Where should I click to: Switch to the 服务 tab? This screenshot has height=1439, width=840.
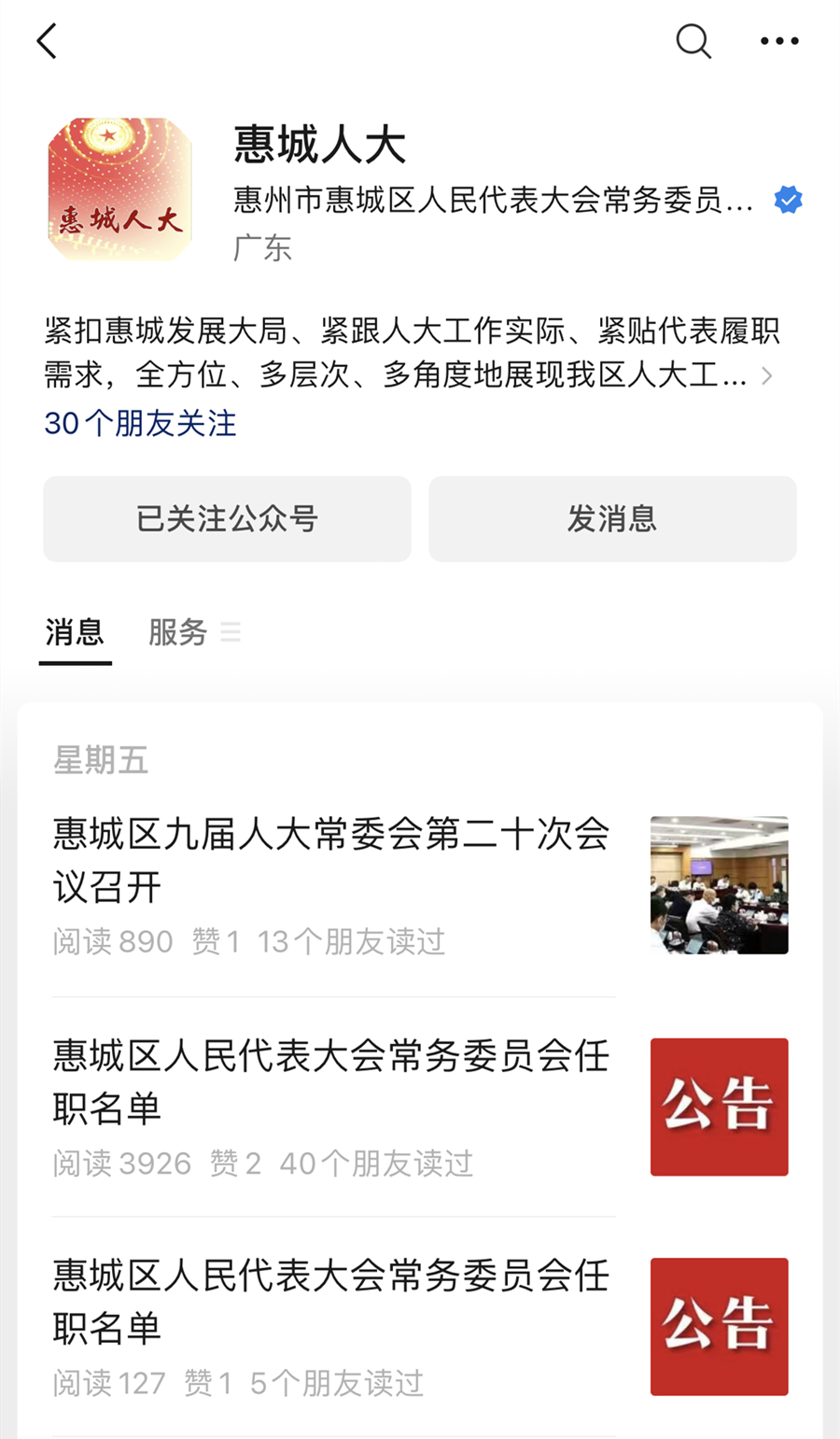[x=177, y=633]
